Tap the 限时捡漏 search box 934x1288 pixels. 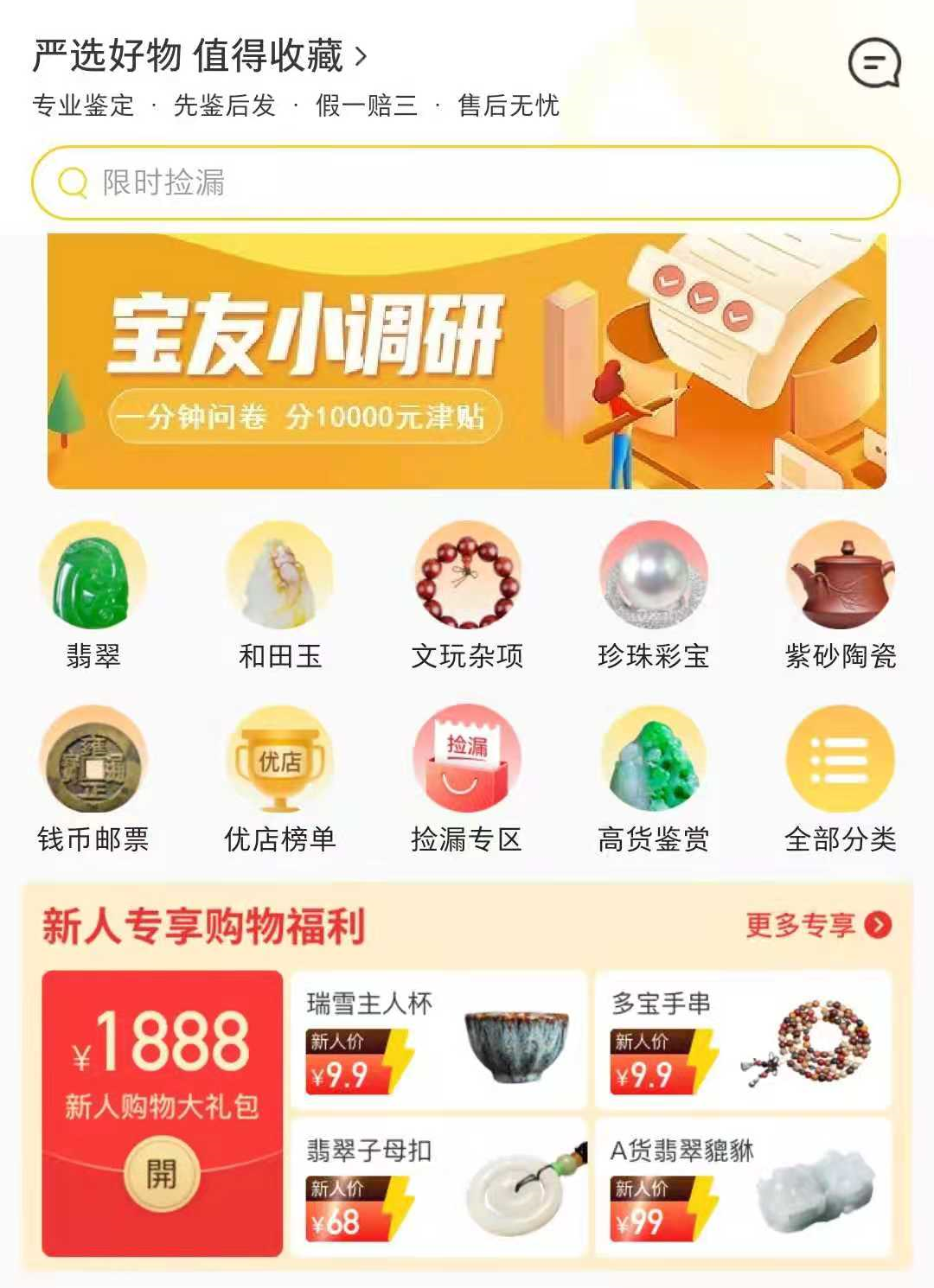pos(465,182)
